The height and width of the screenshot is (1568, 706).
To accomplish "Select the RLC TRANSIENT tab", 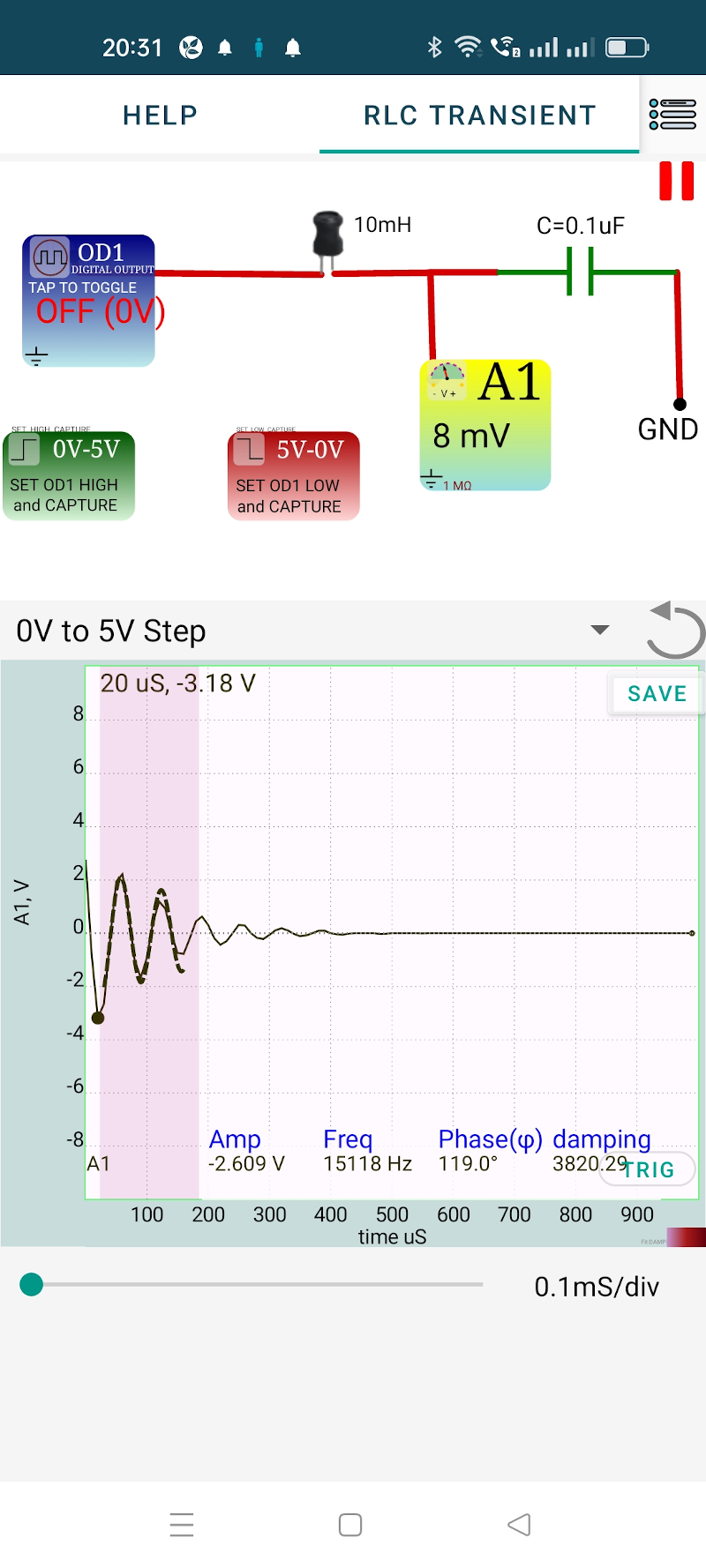I will [x=479, y=116].
